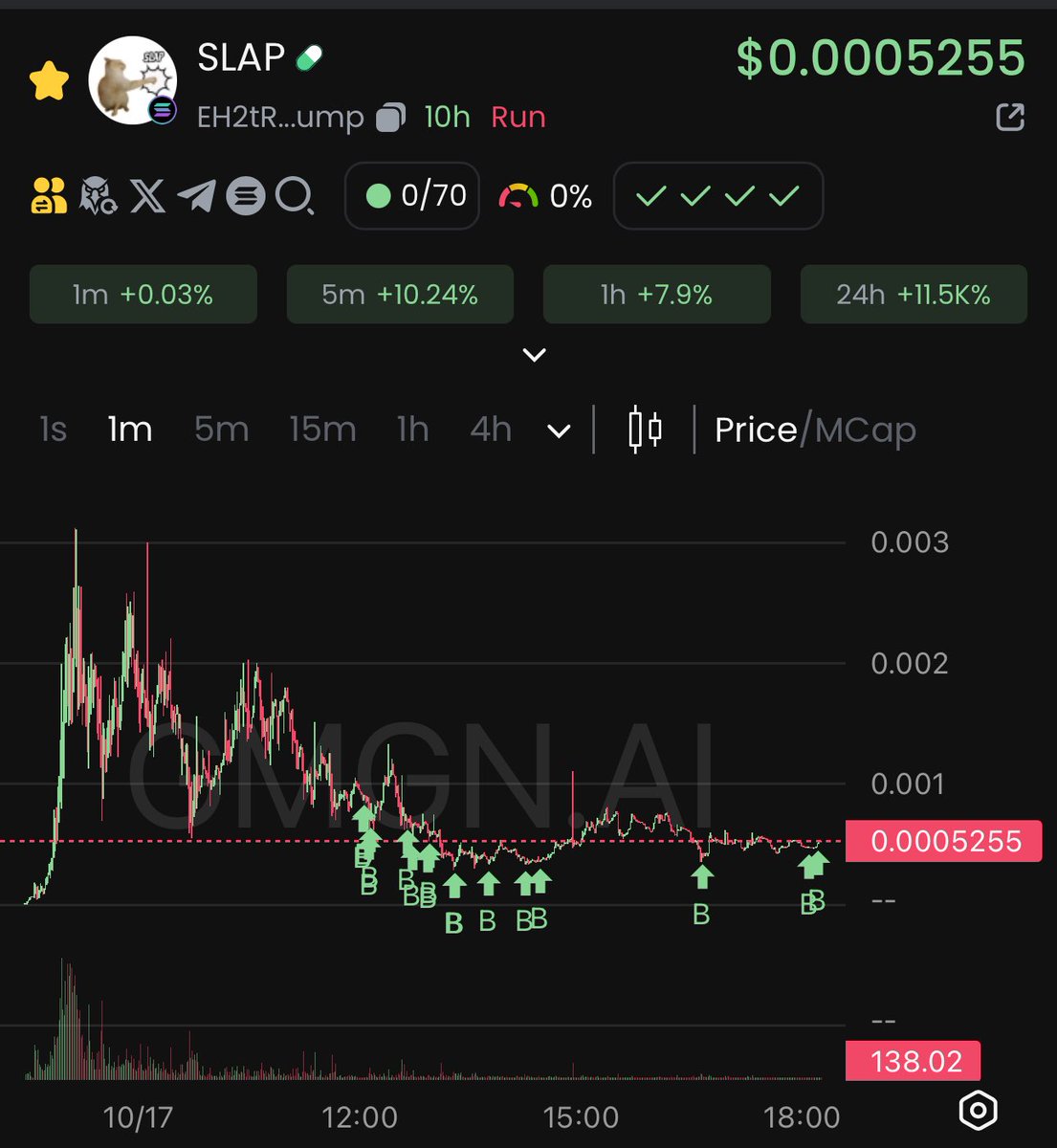1057x1148 pixels.
Task: Open chart settings gear icon
Action: point(978,1110)
